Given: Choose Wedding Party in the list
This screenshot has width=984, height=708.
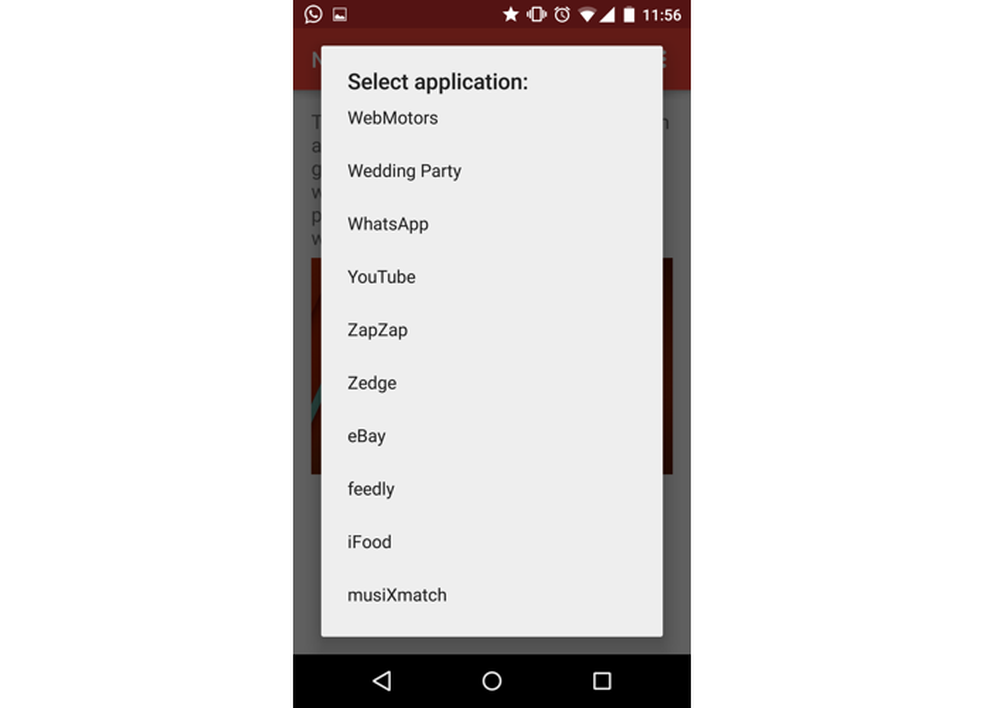Looking at the screenshot, I should tap(404, 171).
